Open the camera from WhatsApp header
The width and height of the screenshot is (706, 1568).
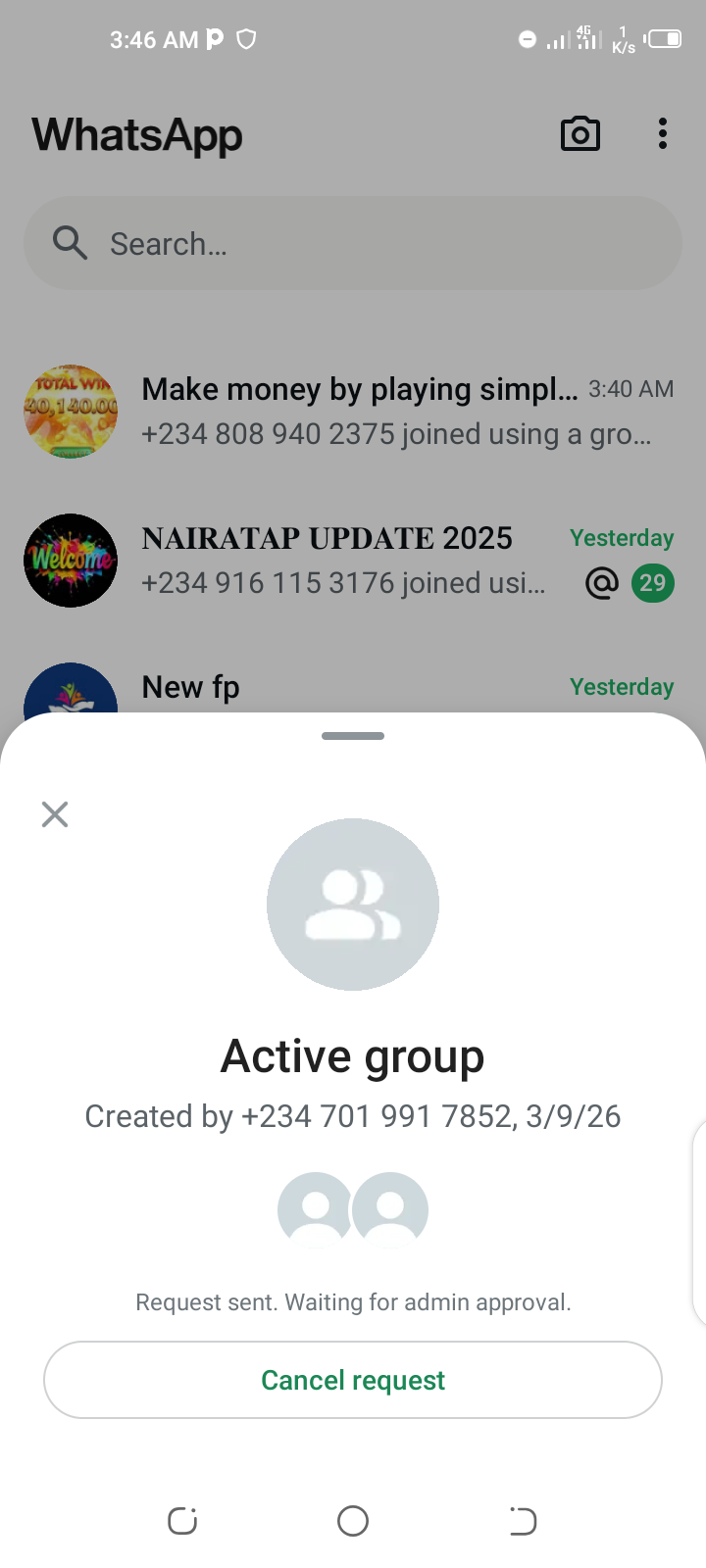[580, 134]
